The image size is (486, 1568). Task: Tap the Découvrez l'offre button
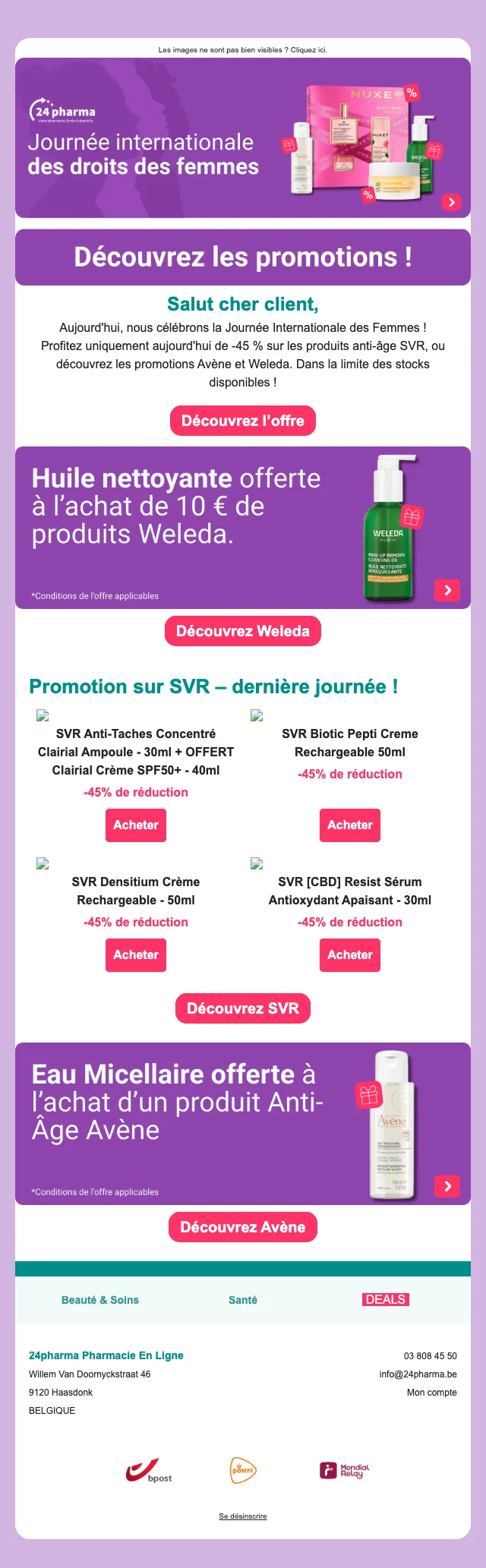(x=242, y=421)
